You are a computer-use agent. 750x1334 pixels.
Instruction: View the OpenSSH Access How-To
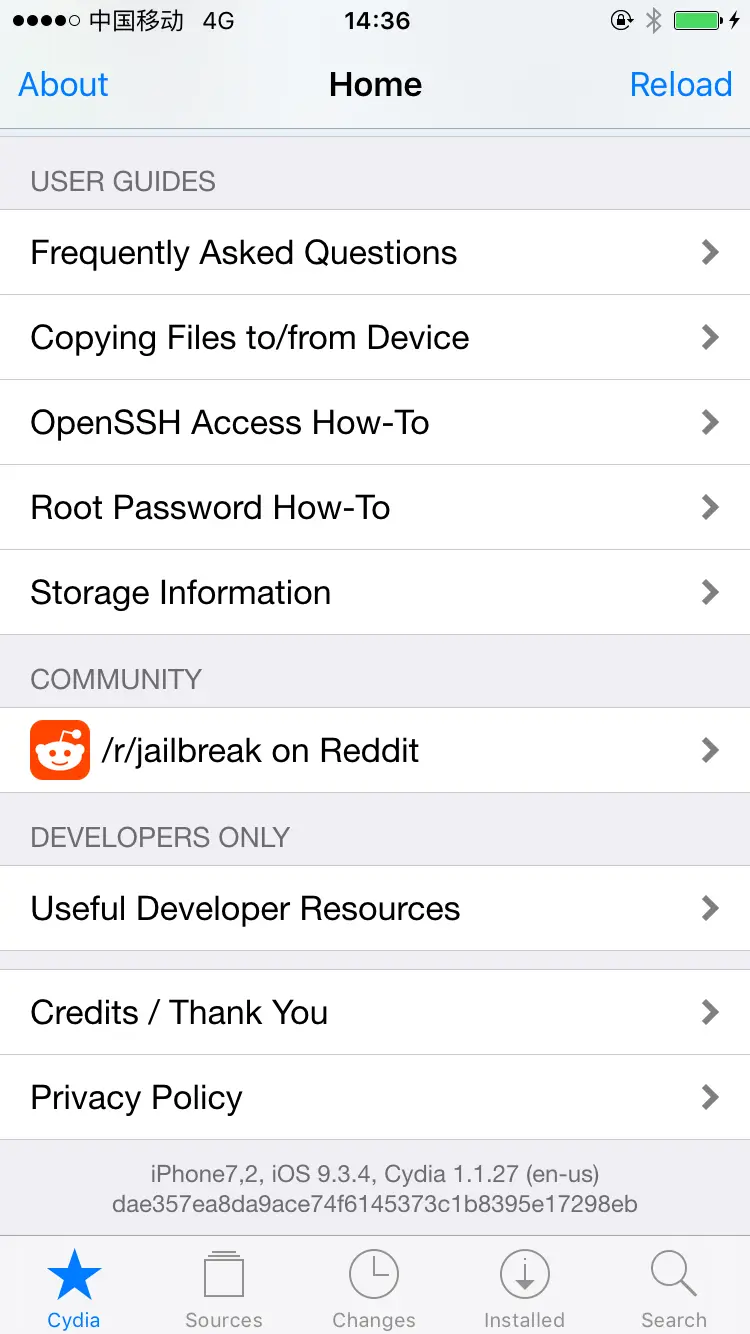[x=375, y=422]
